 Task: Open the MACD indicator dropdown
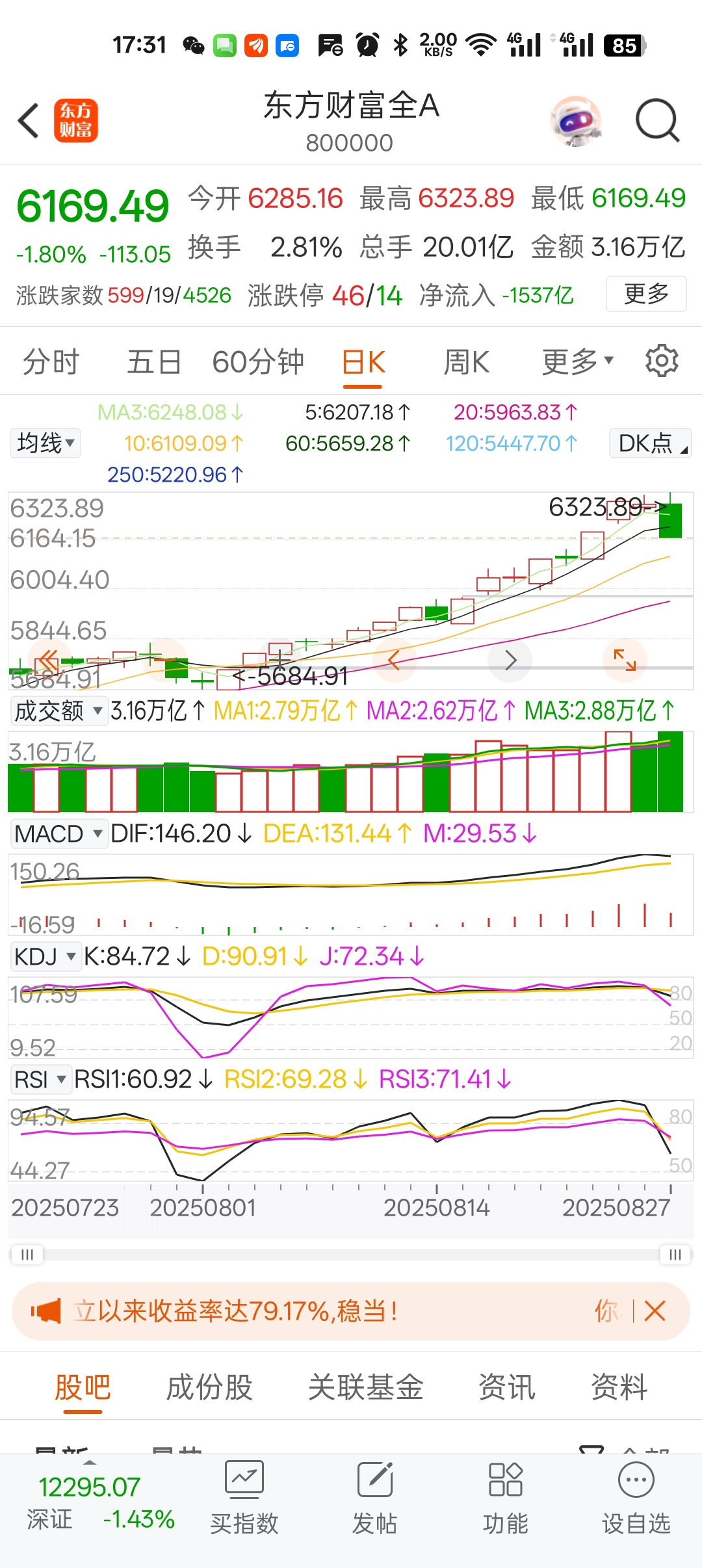coord(58,833)
